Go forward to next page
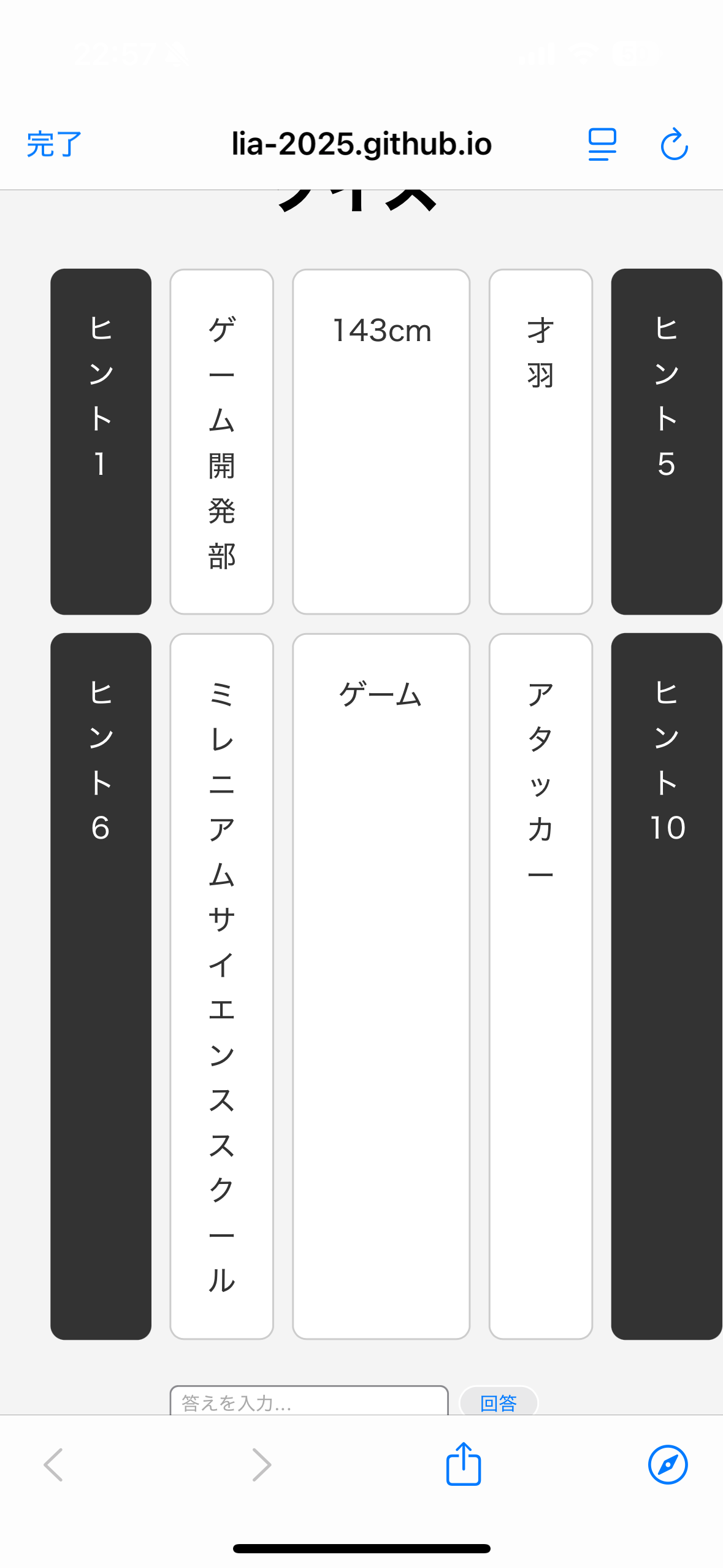This screenshot has height=1568, width=723. (261, 1464)
